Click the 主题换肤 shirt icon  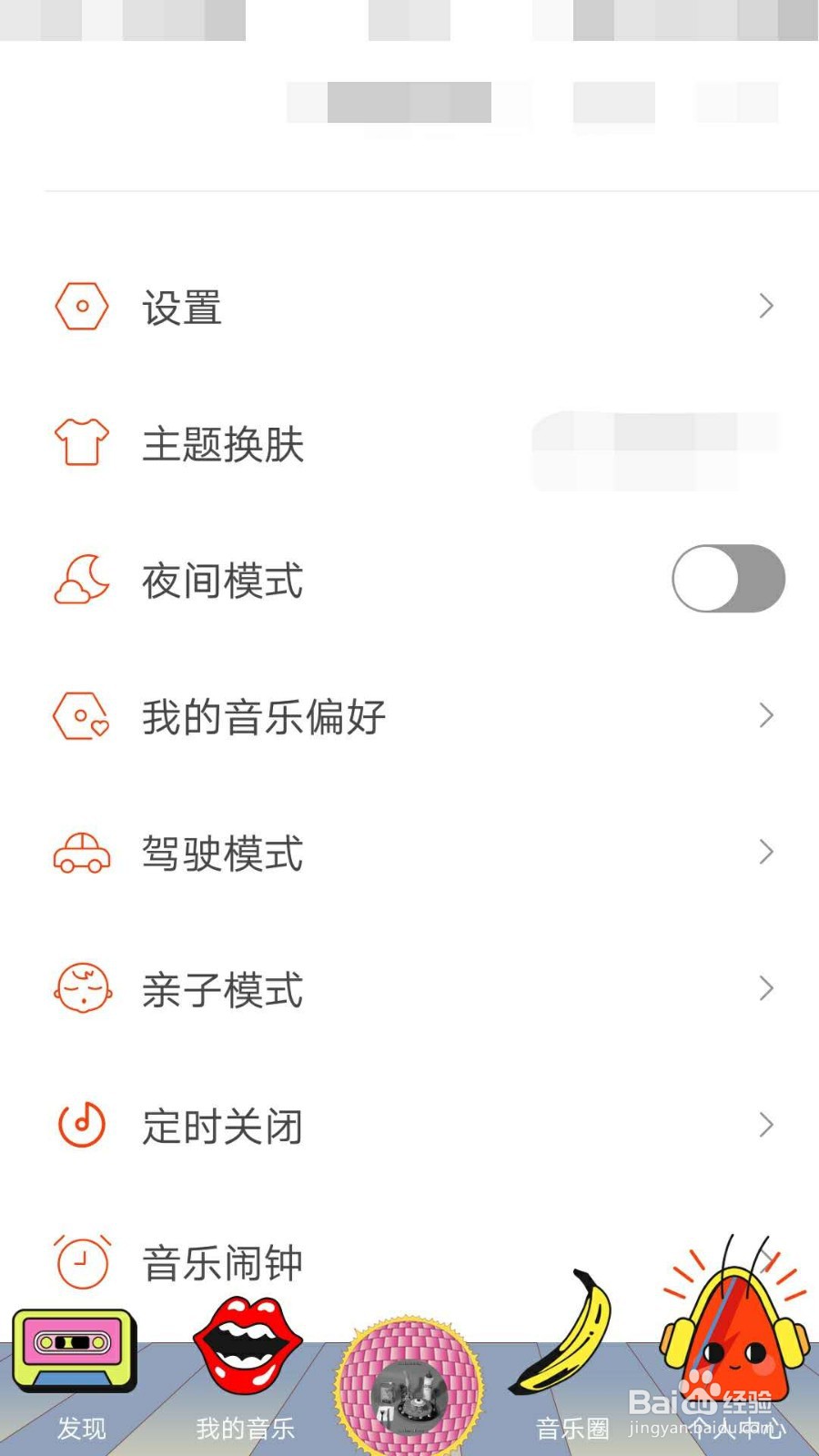point(81,444)
